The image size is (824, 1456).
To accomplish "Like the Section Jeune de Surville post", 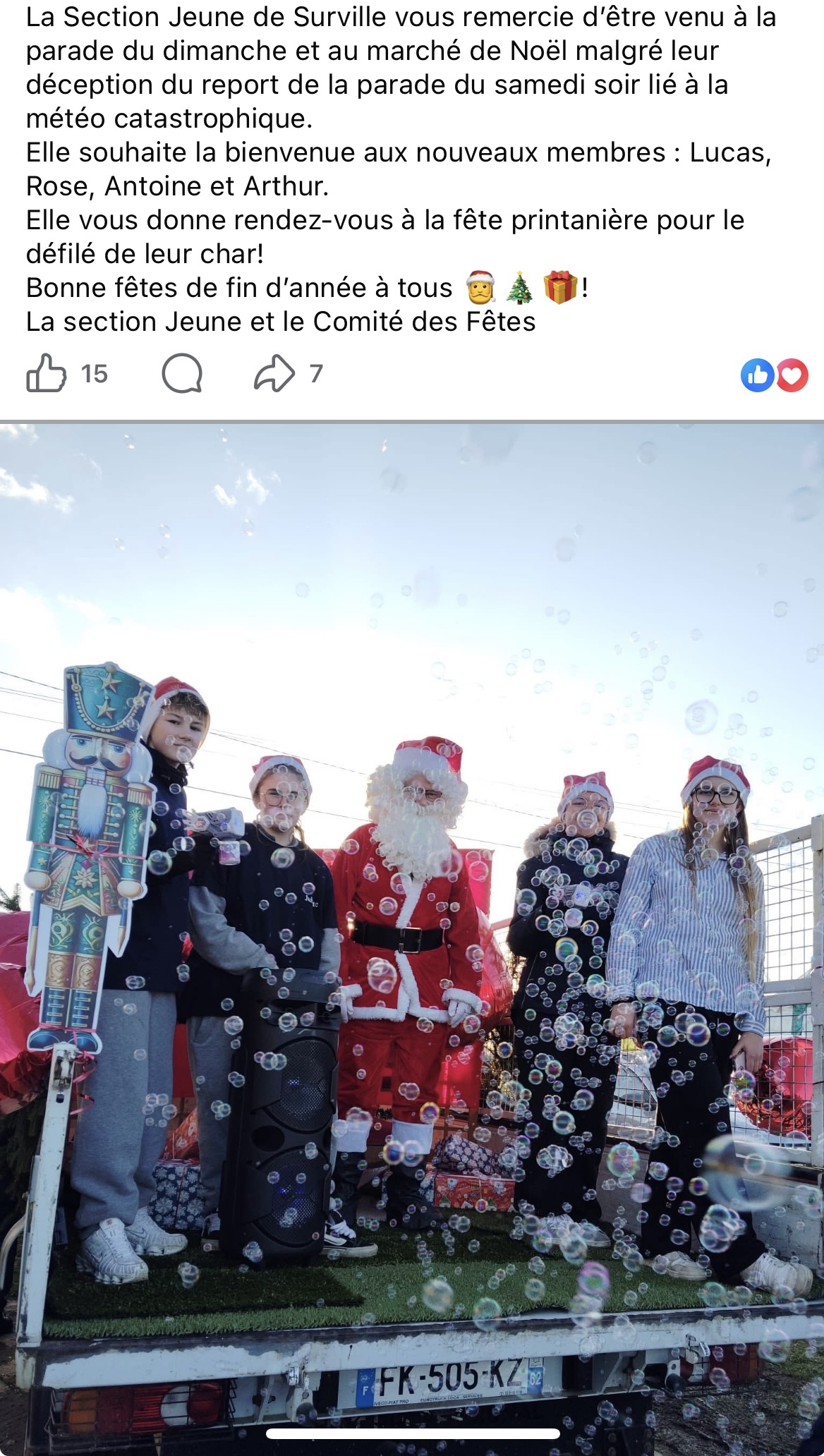I will click(47, 373).
